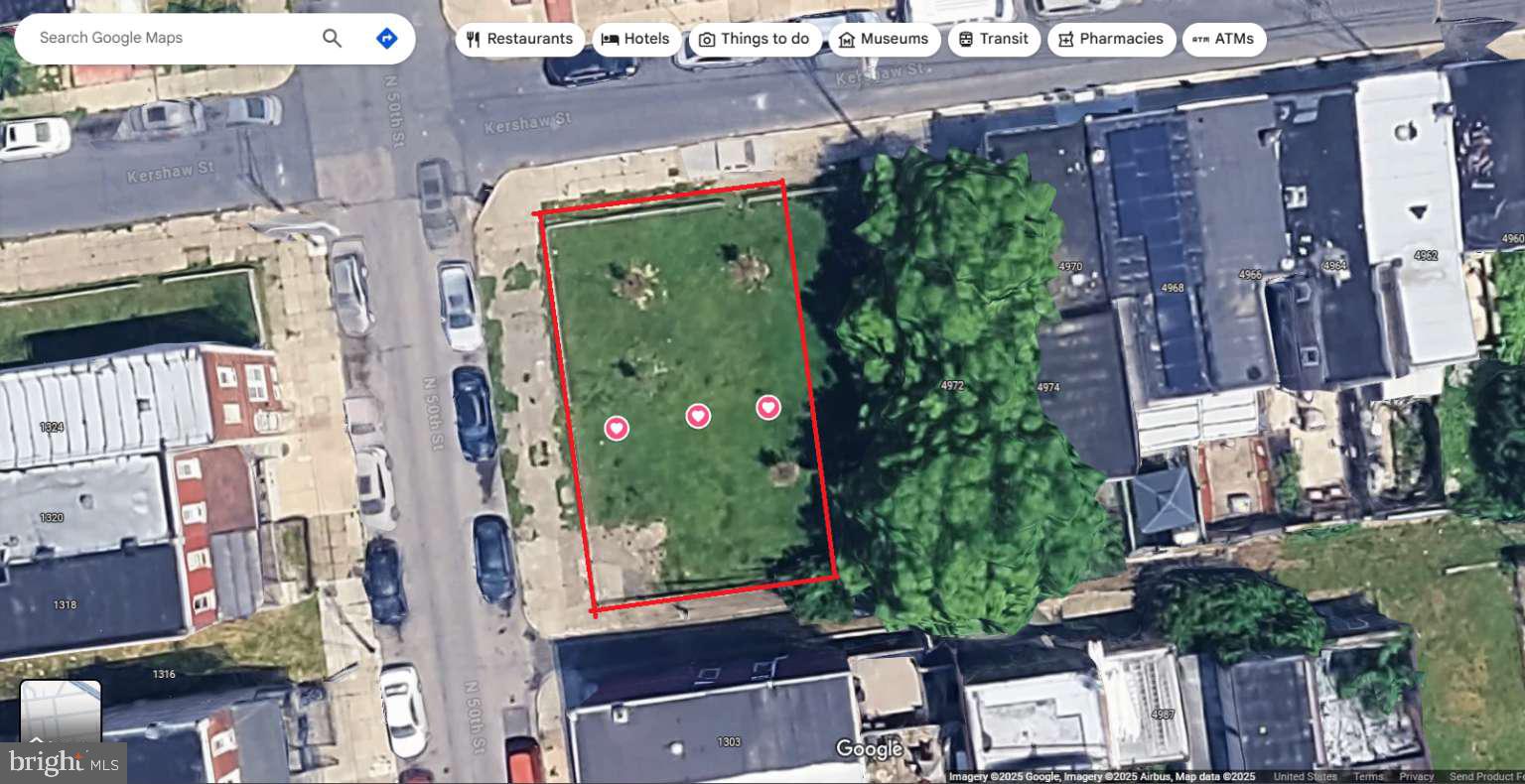Show ATMs on the map
The width and height of the screenshot is (1525, 784).
pyautogui.click(x=1223, y=40)
